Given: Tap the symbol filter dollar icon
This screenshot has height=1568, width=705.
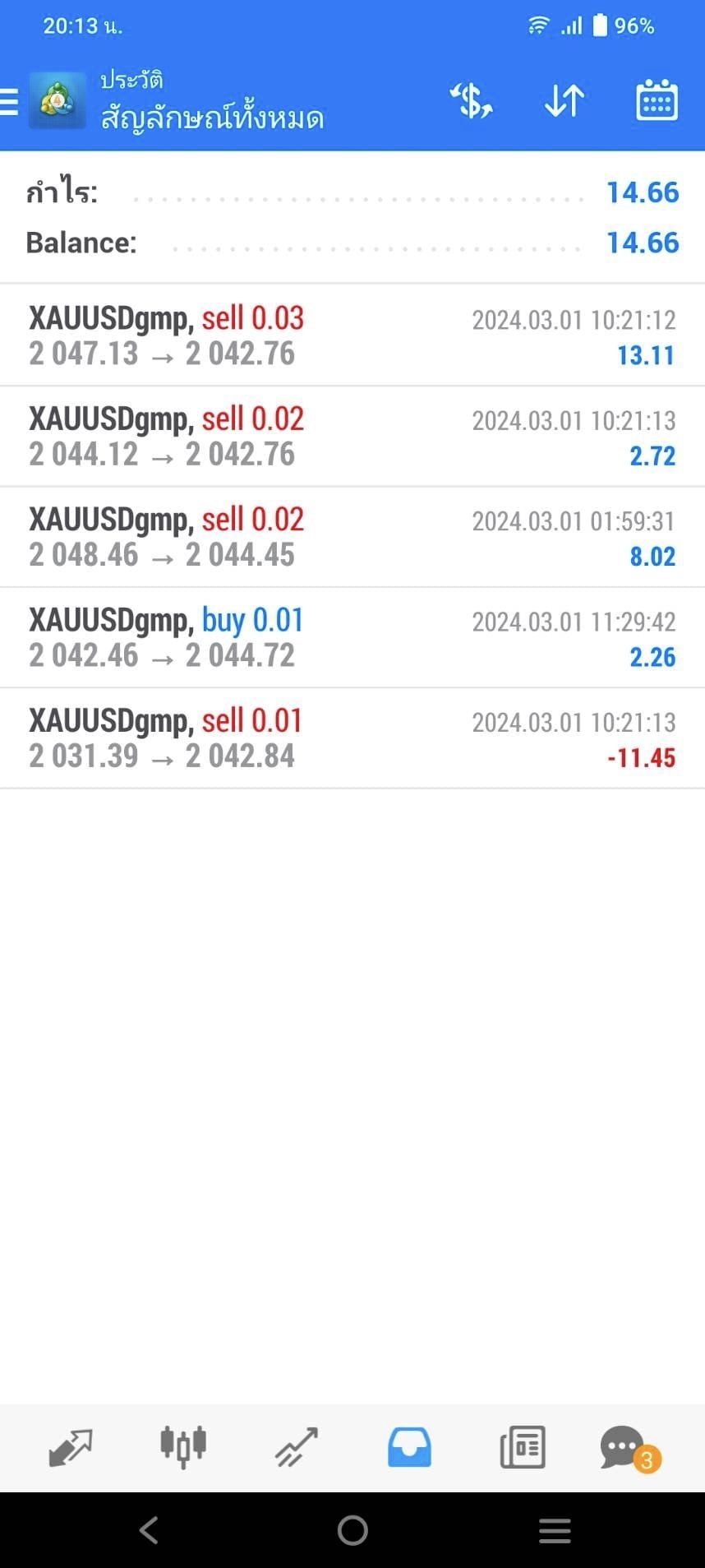Looking at the screenshot, I should [471, 101].
